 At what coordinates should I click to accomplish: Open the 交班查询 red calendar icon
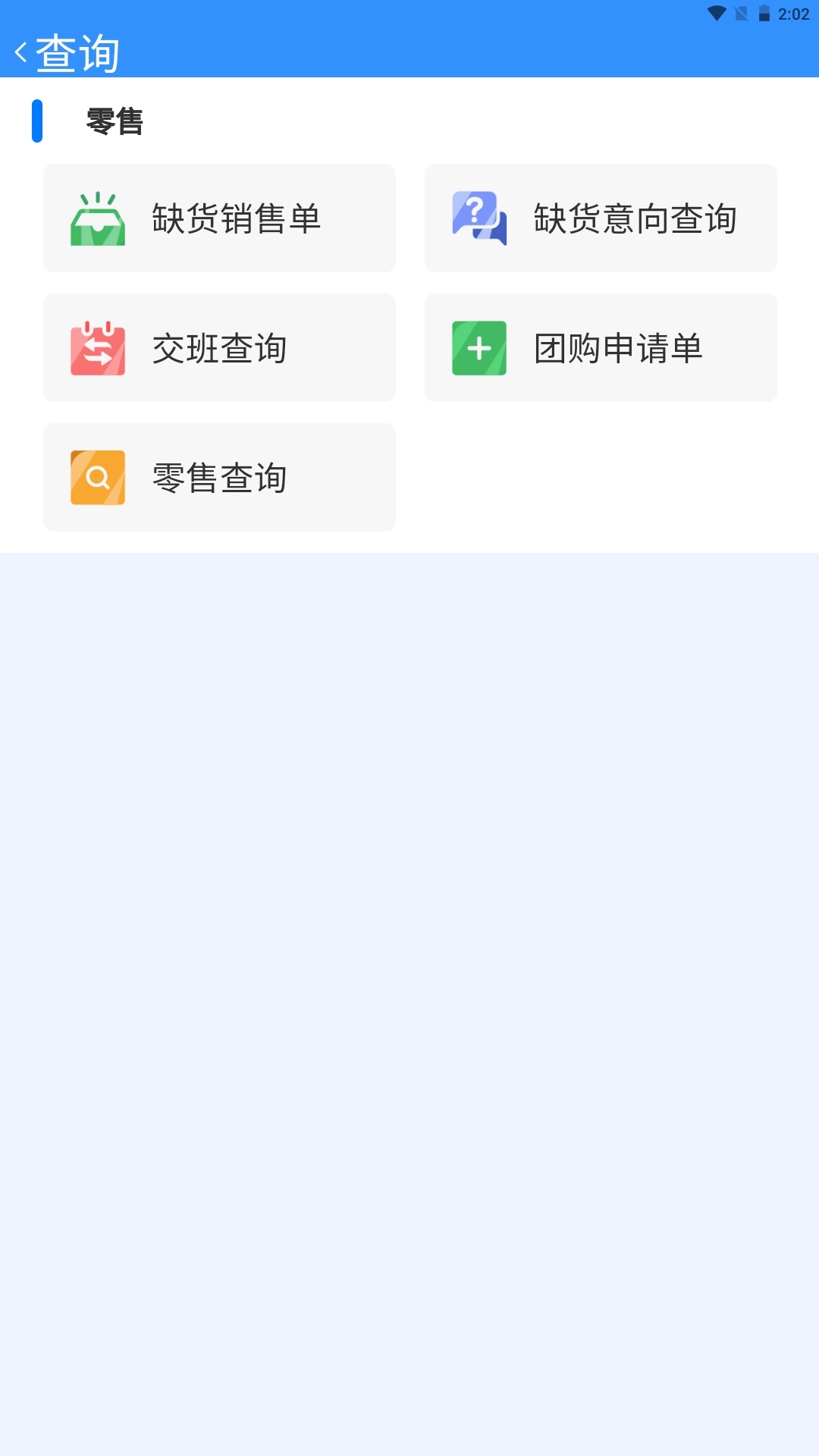coord(98,347)
